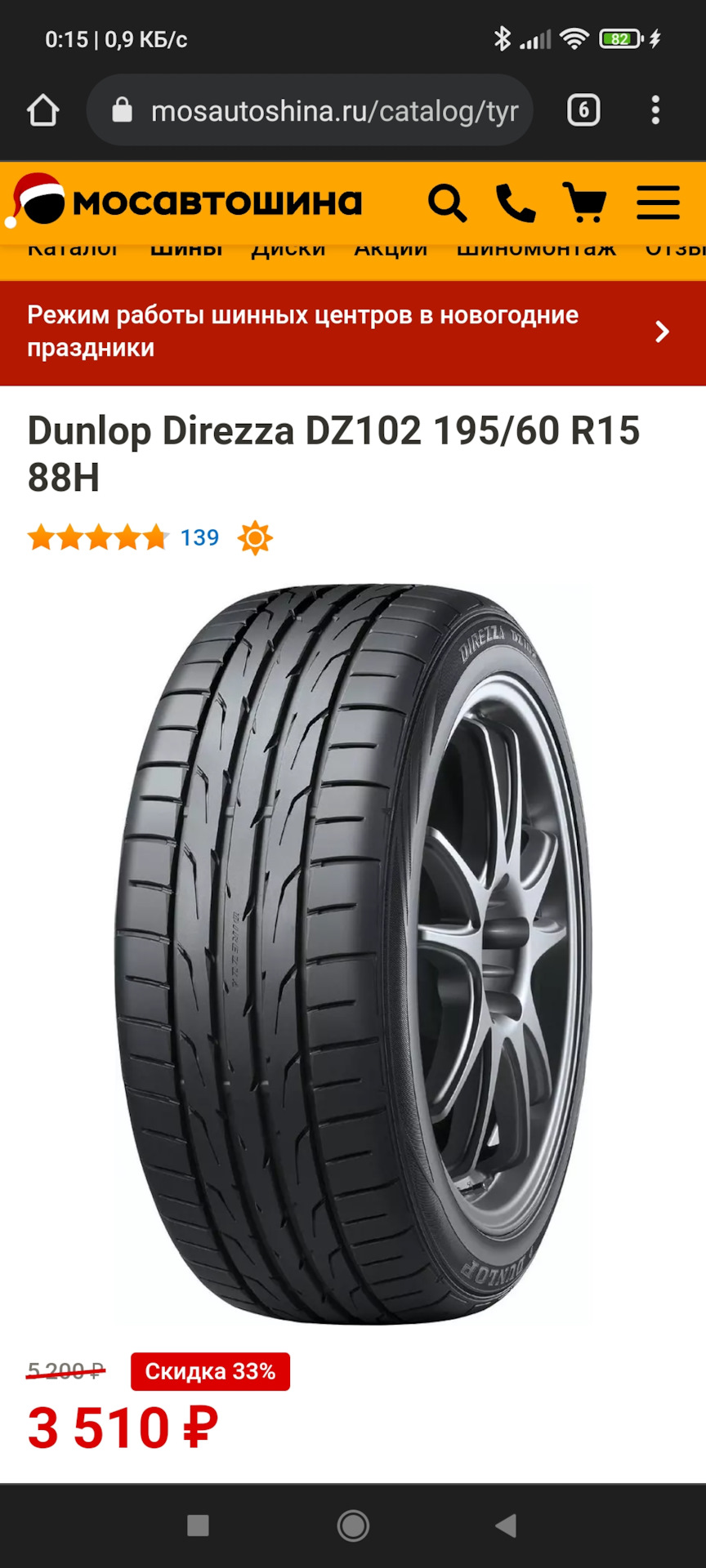Open the browser tab switcher

point(583,110)
